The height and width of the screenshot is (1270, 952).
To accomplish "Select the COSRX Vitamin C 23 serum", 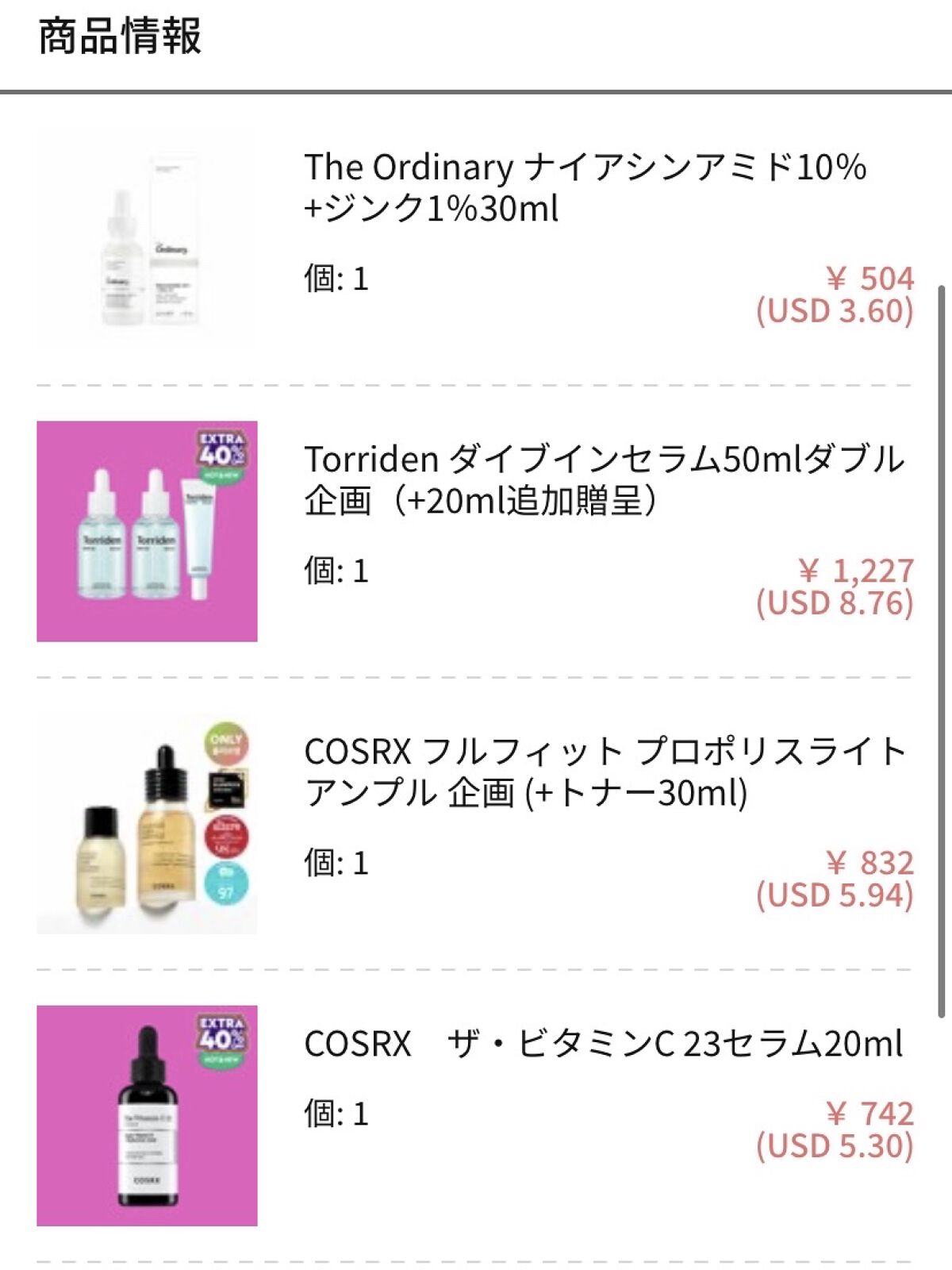I will [603, 1043].
